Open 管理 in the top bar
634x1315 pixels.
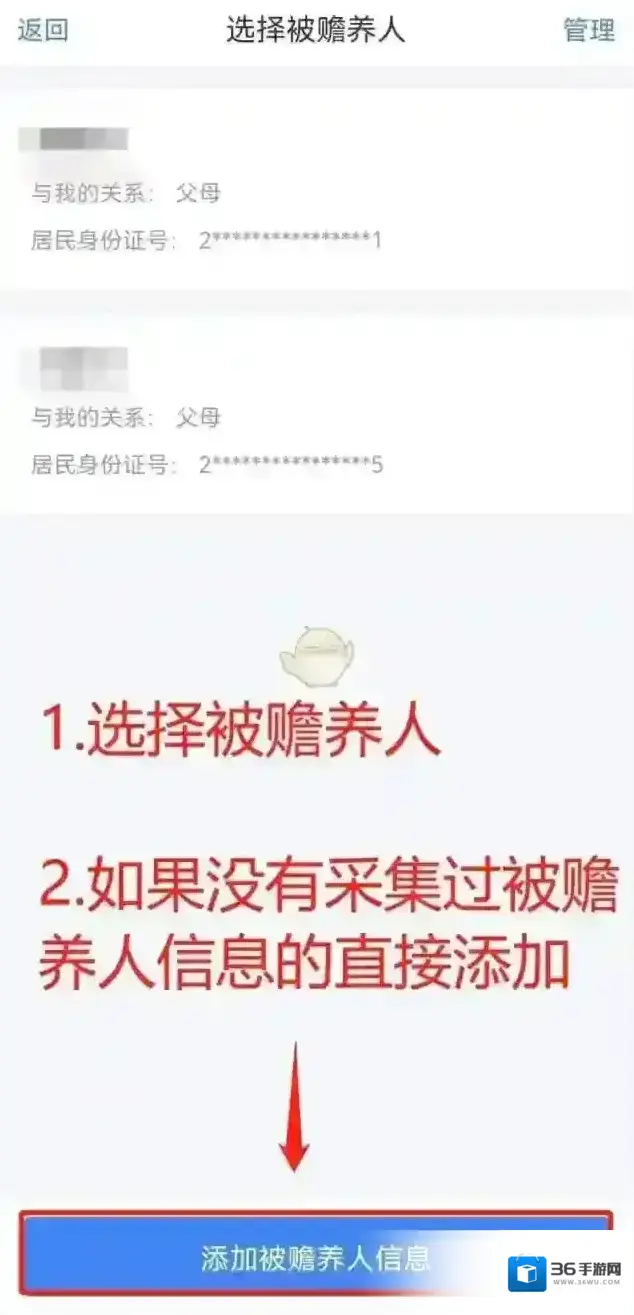(589, 30)
